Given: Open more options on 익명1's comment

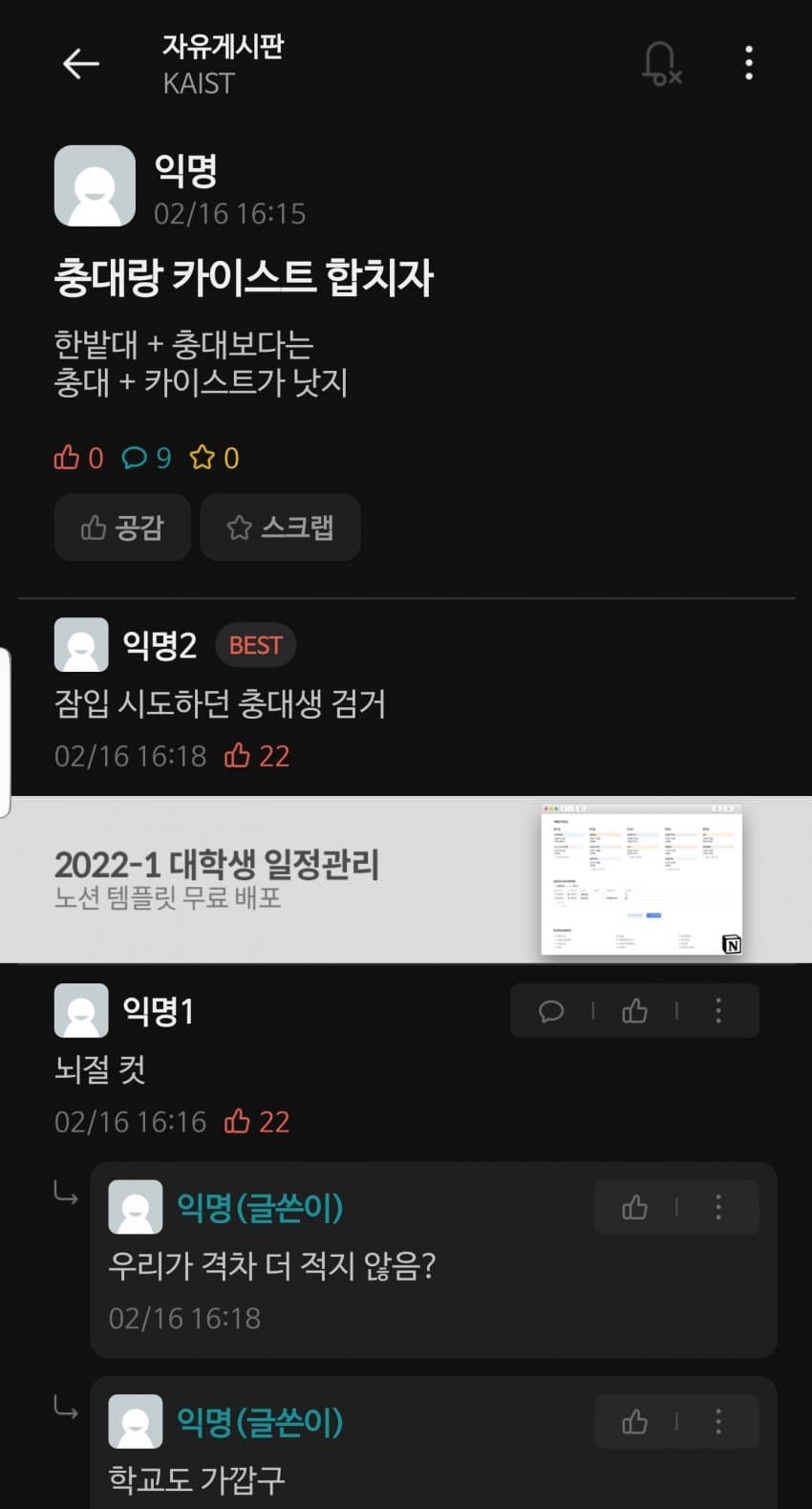Looking at the screenshot, I should (718, 1011).
